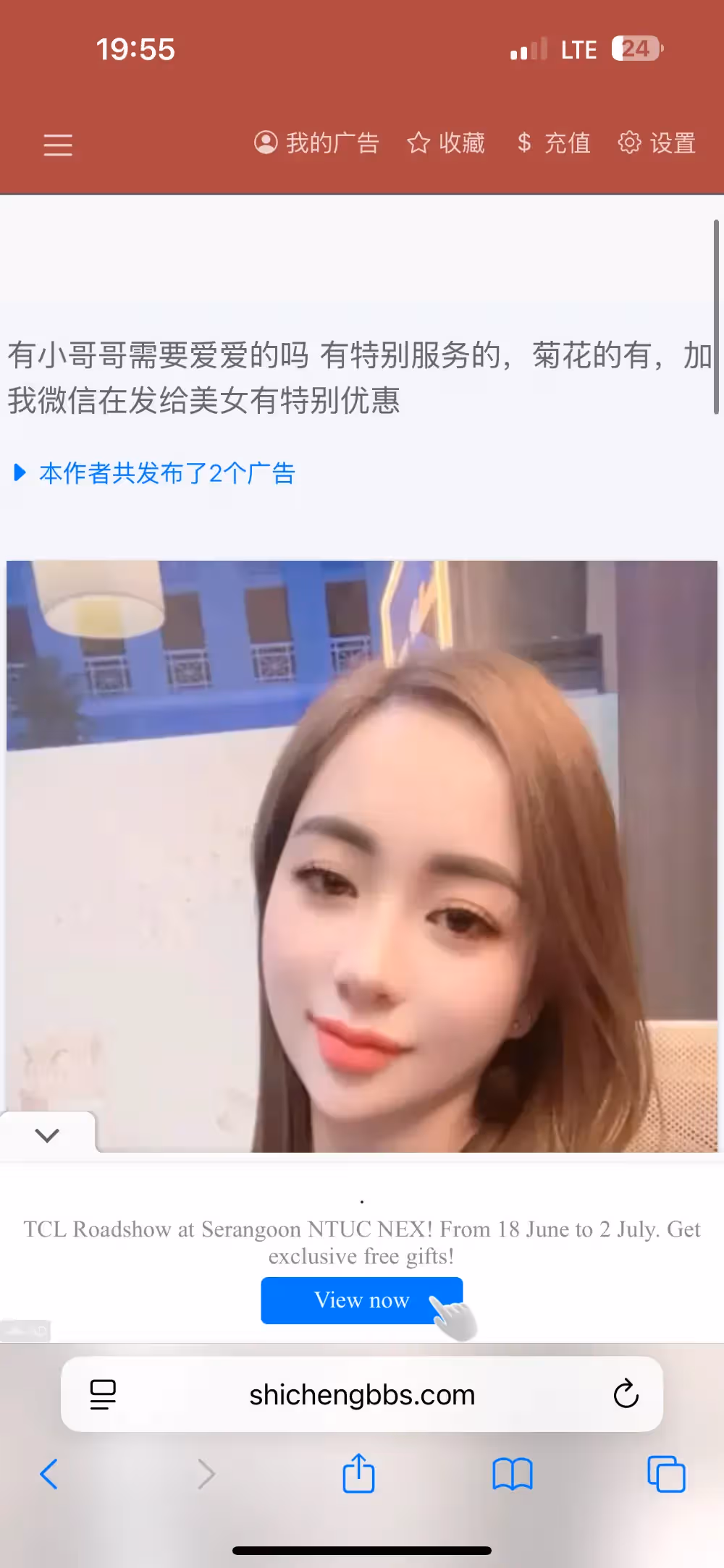Screen dimensions: 724x1568
Task: Share this page
Action: (358, 1473)
